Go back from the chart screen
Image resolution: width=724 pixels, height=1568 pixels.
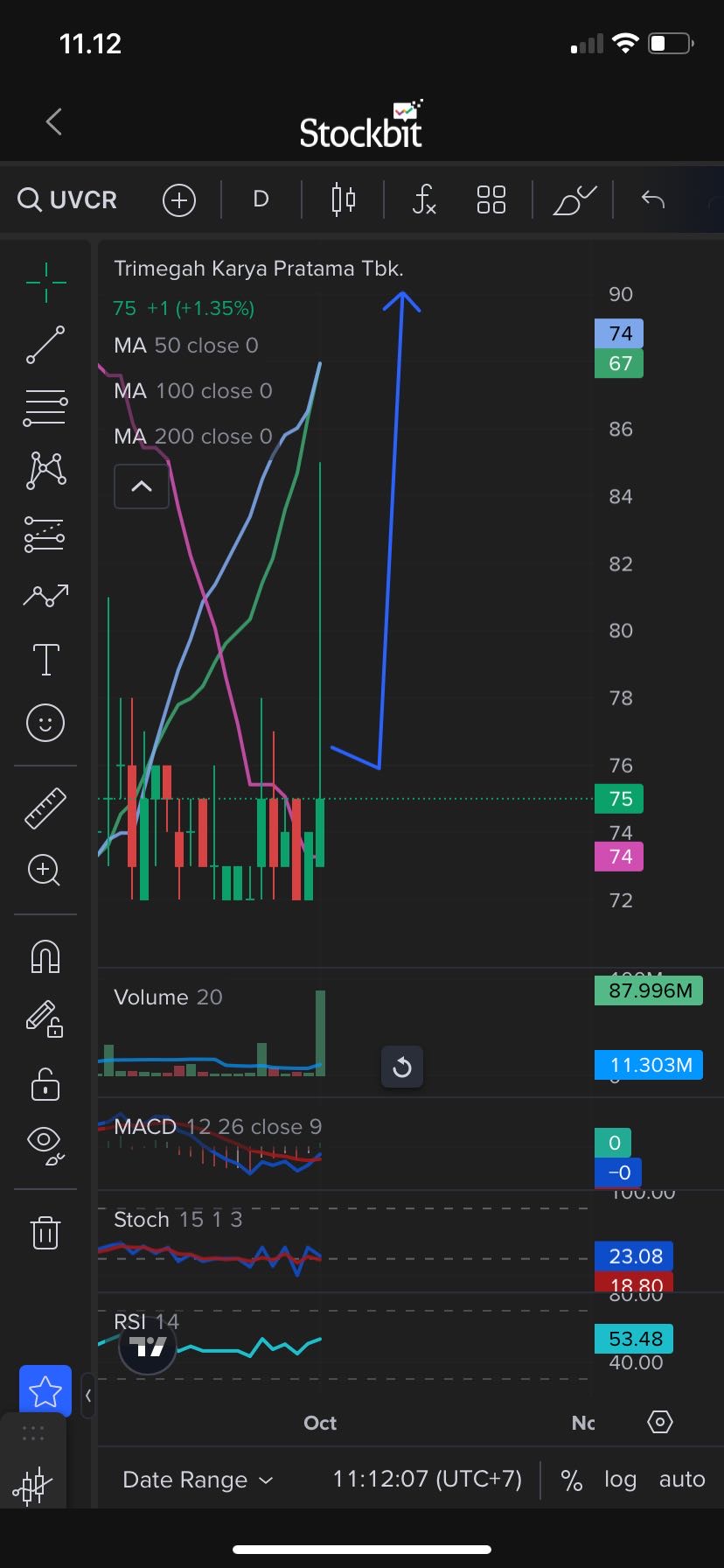tap(54, 122)
